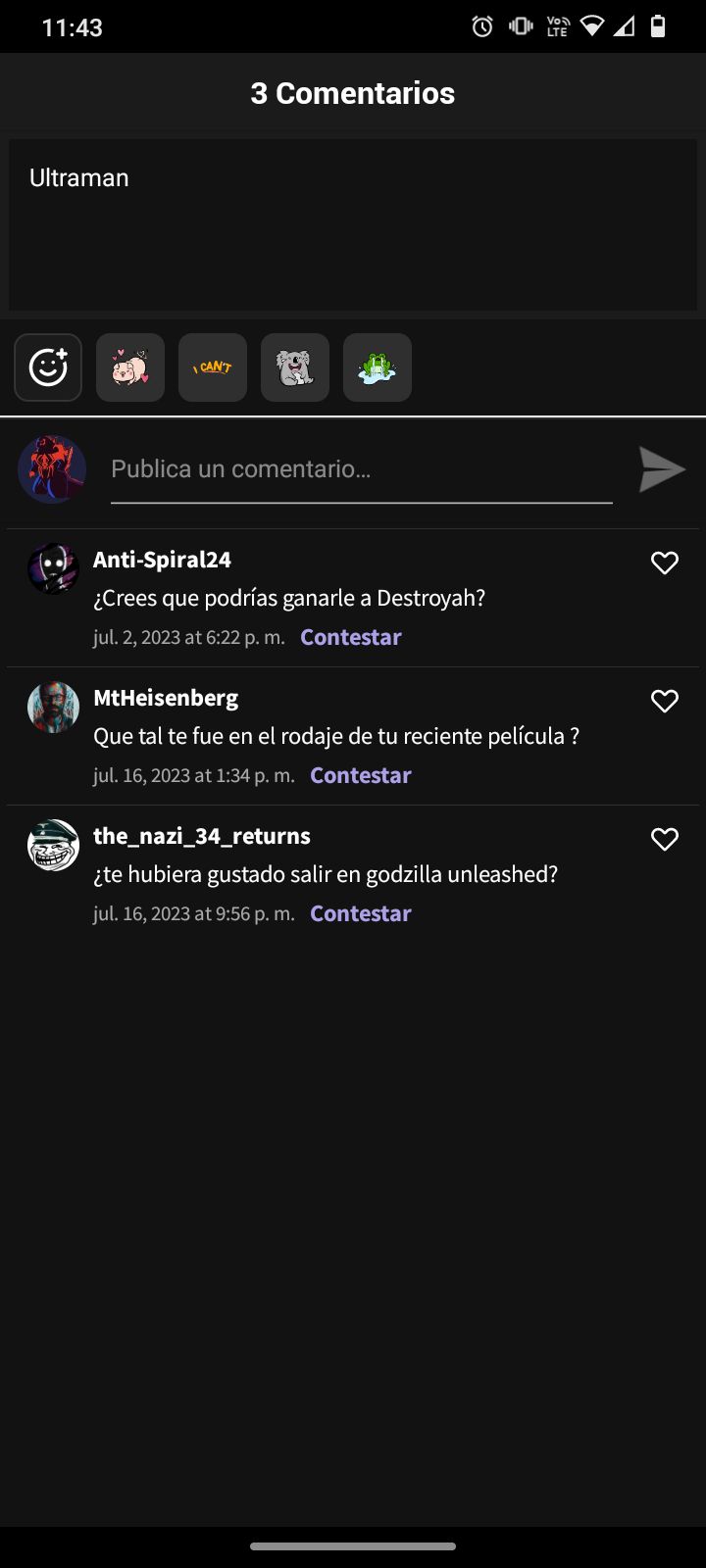Screen dimensions: 706x1568
Task: Like the godzilla unleashed comment
Action: 665,839
